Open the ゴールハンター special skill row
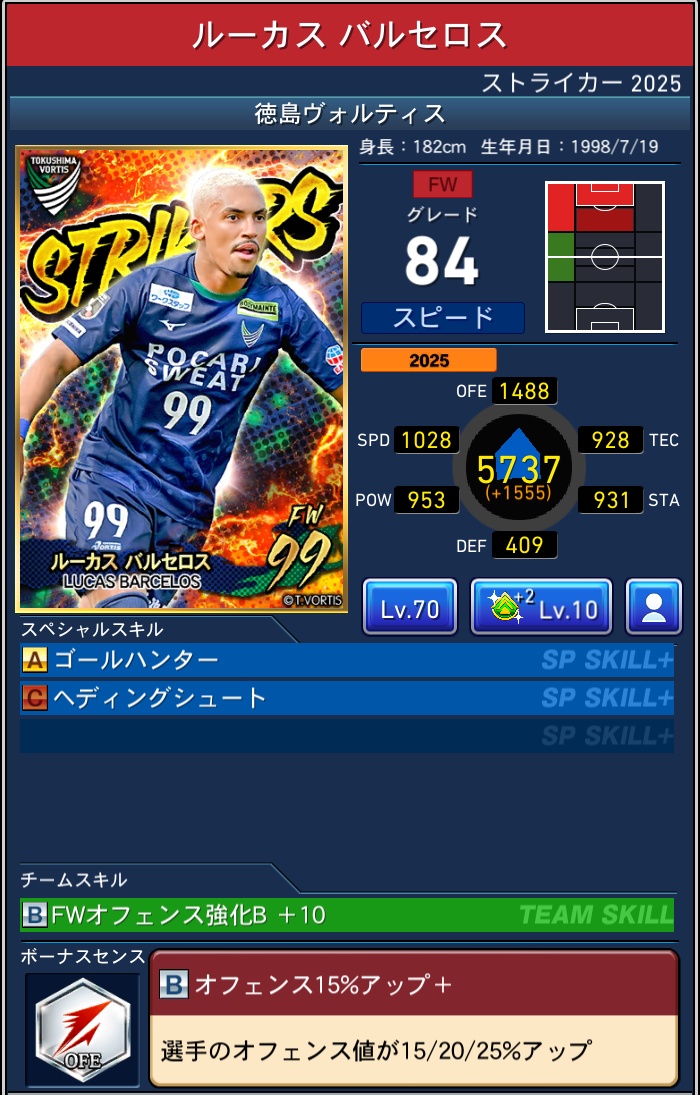Viewport: 700px width, 1095px height. (x=347, y=660)
